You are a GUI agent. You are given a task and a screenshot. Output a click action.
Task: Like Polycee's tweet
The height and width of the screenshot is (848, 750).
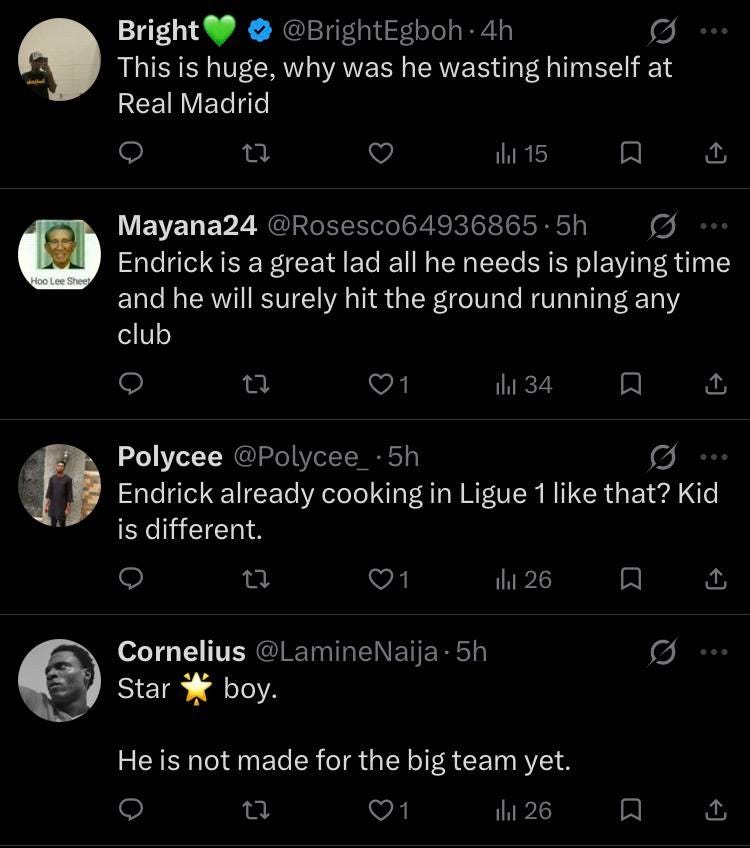click(x=381, y=579)
